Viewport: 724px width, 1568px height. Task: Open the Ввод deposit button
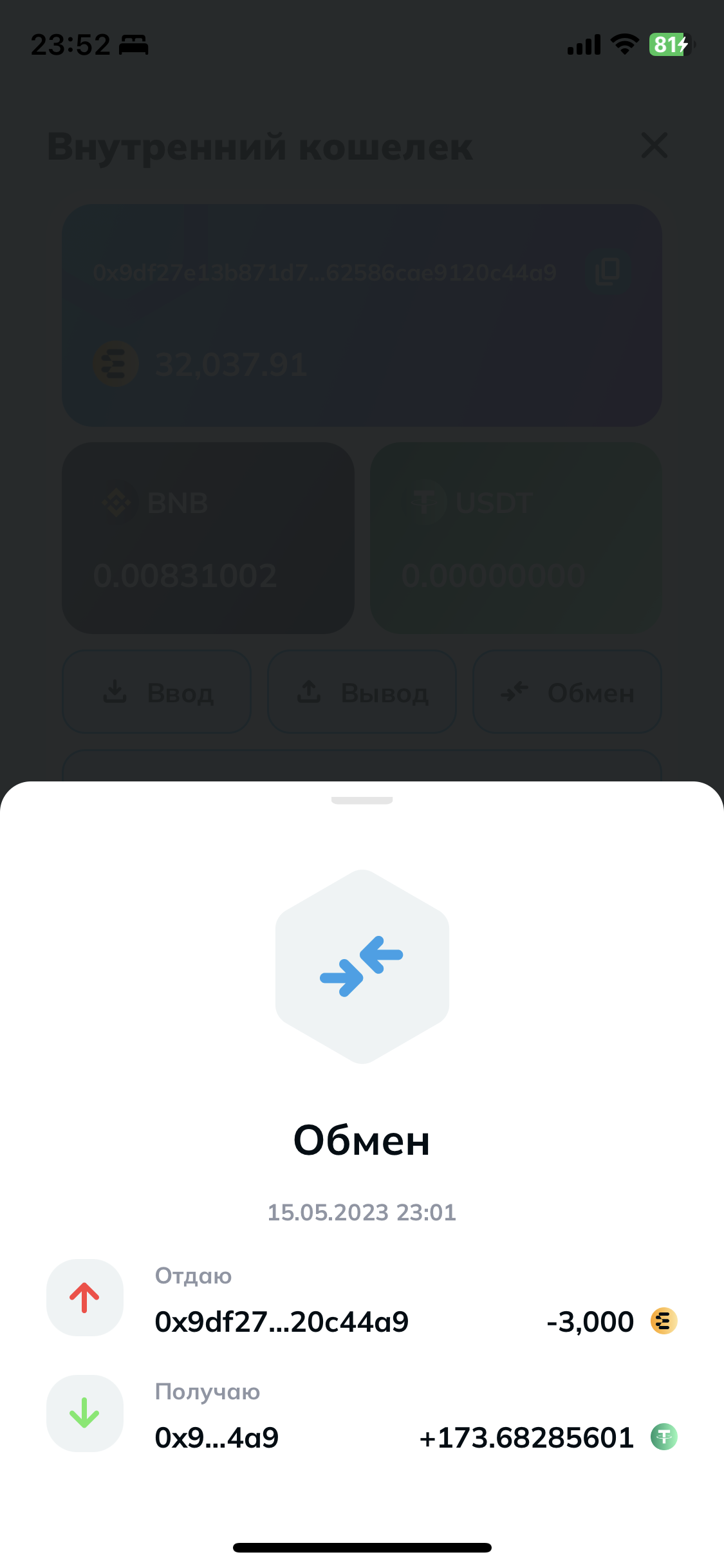156,692
